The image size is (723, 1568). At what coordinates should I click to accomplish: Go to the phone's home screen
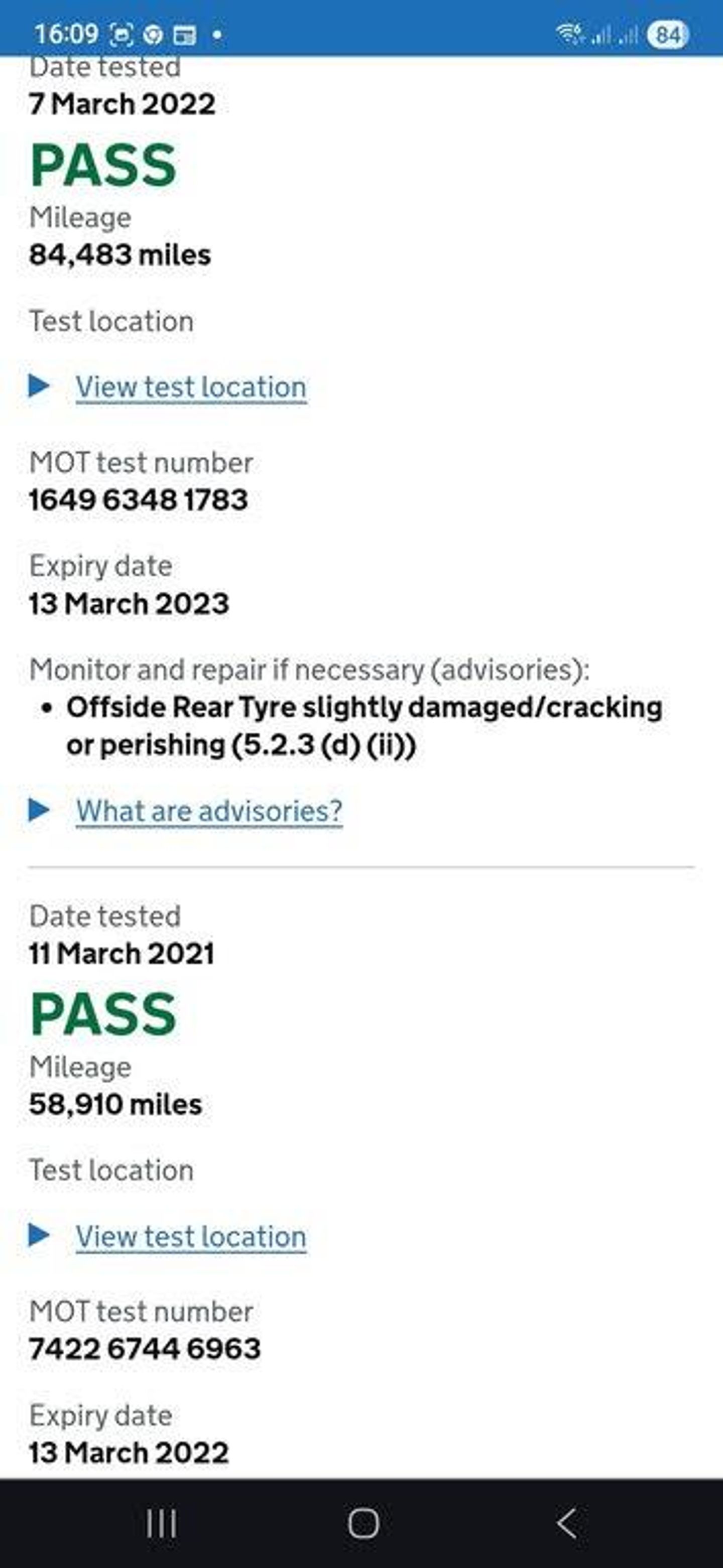point(363,1523)
